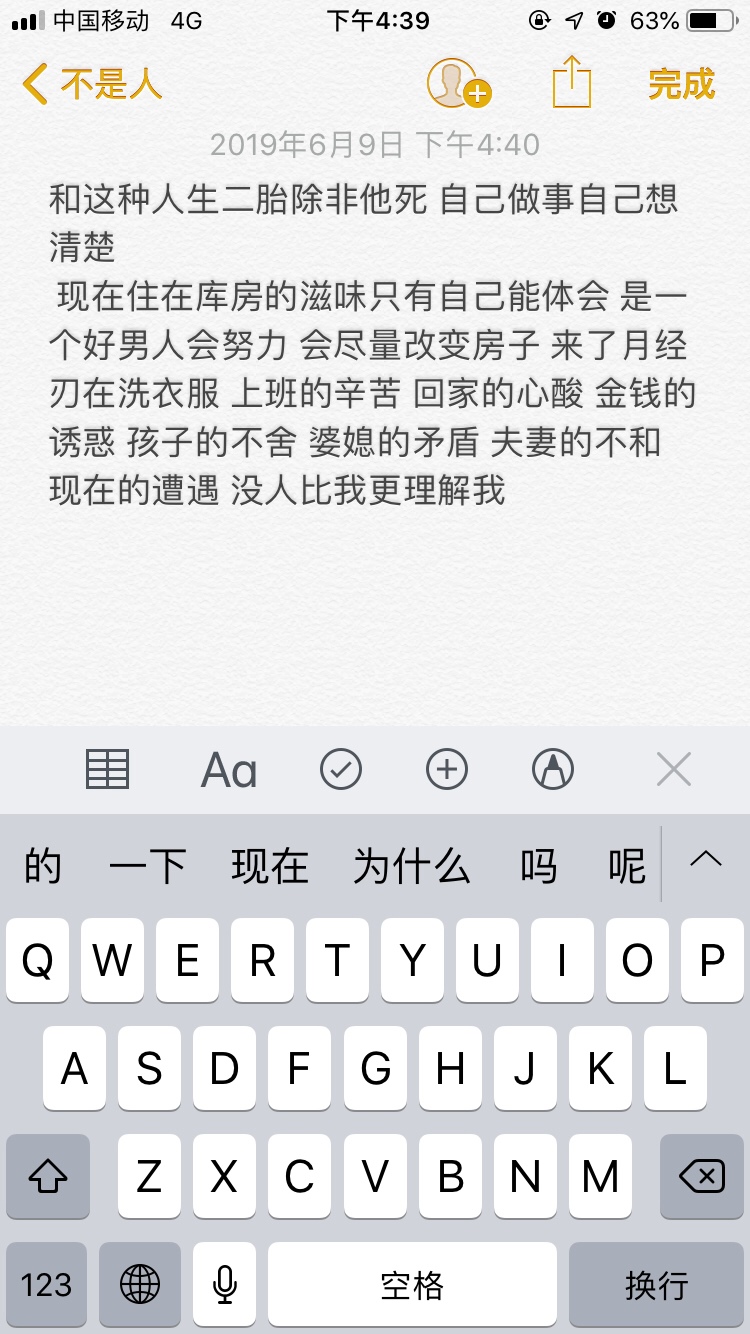Start a sketch with the markup pen
The image size is (750, 1334).
click(553, 769)
